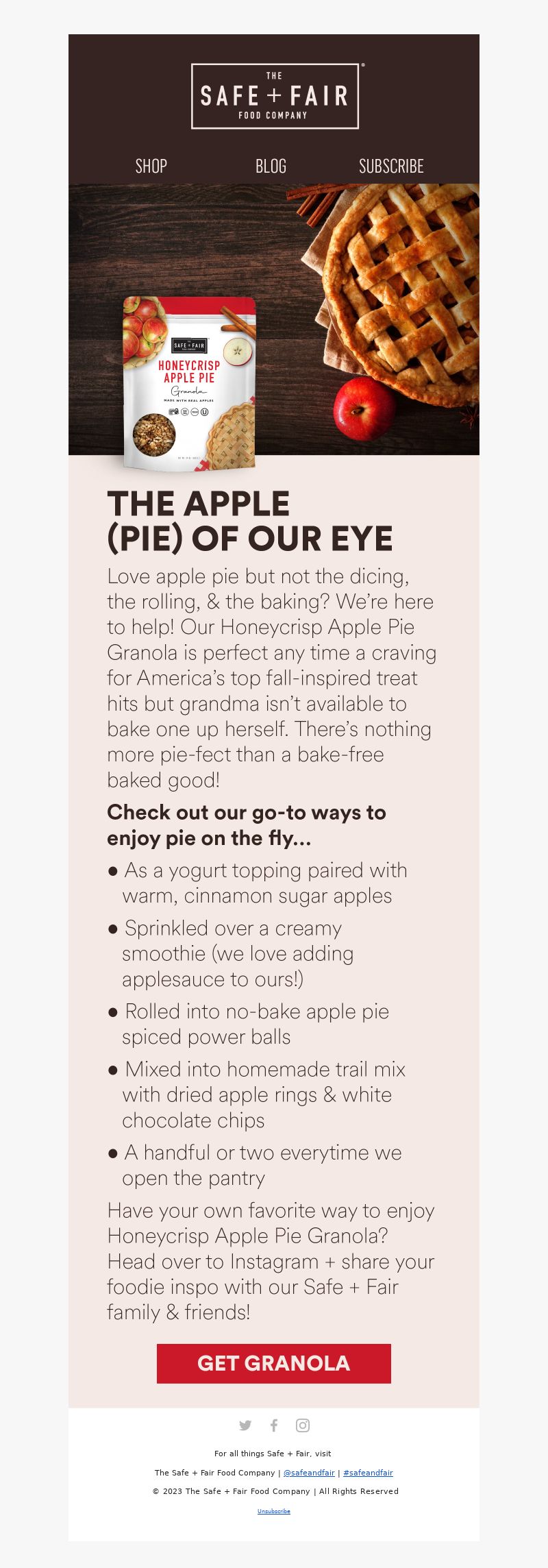Go to the BLOG link
The width and height of the screenshot is (548, 1568).
coord(271,166)
